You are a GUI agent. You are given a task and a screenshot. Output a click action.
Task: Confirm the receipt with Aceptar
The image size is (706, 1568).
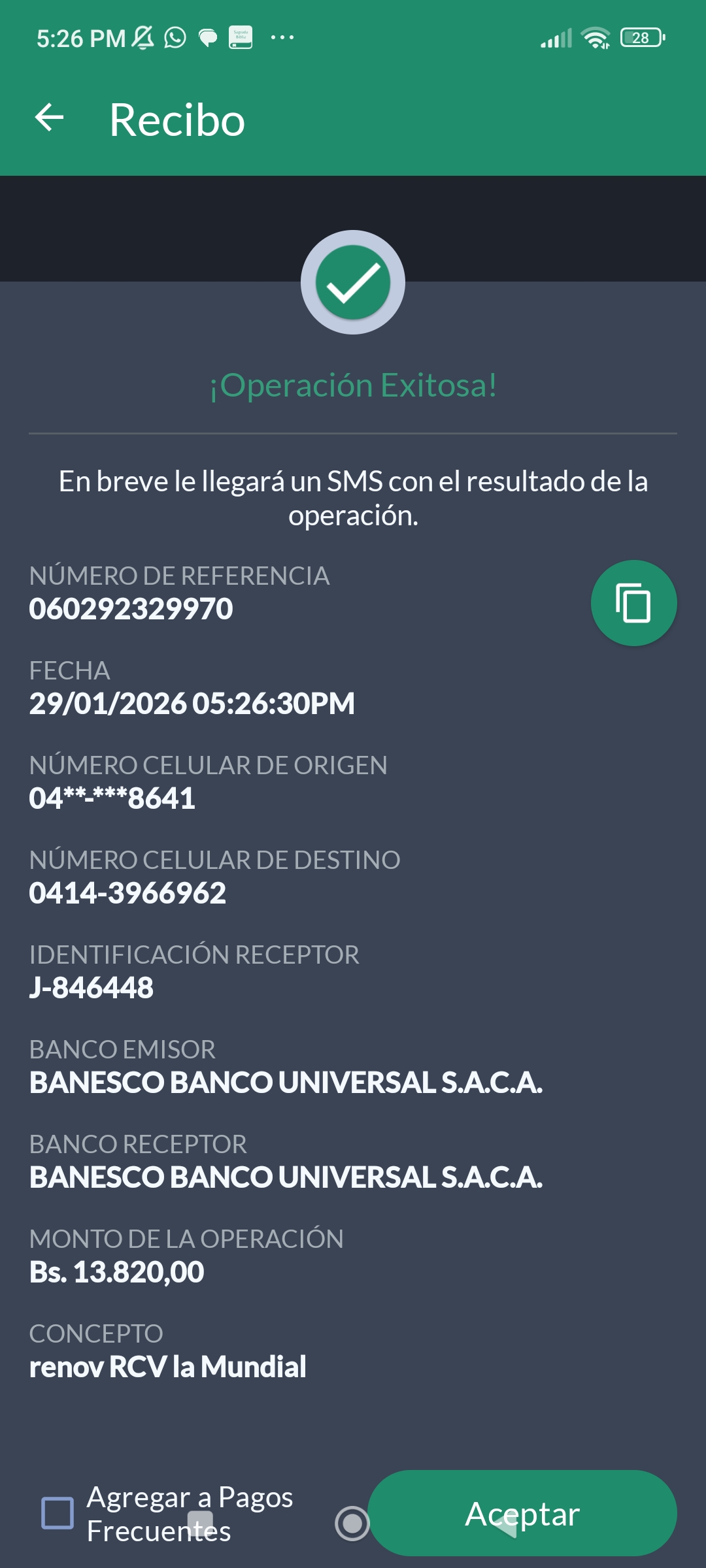pyautogui.click(x=522, y=1513)
